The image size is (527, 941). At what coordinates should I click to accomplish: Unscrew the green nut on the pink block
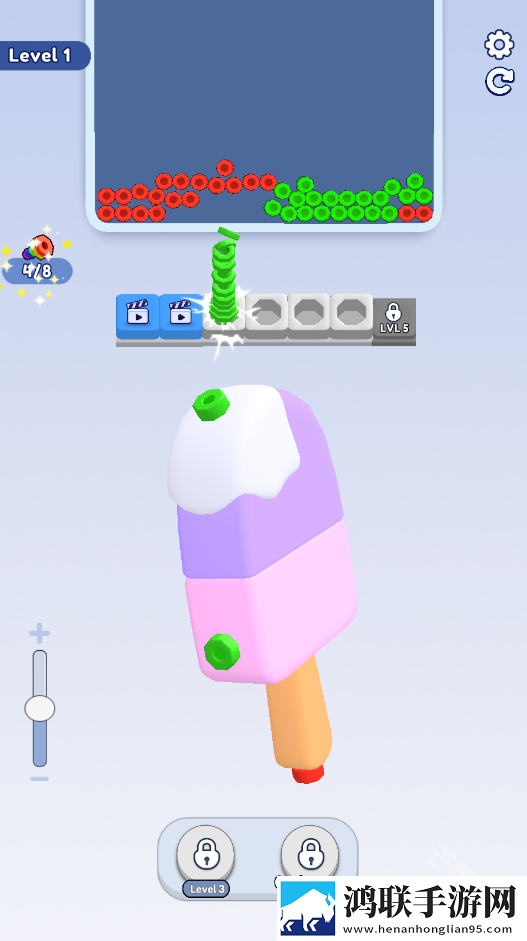[x=221, y=651]
